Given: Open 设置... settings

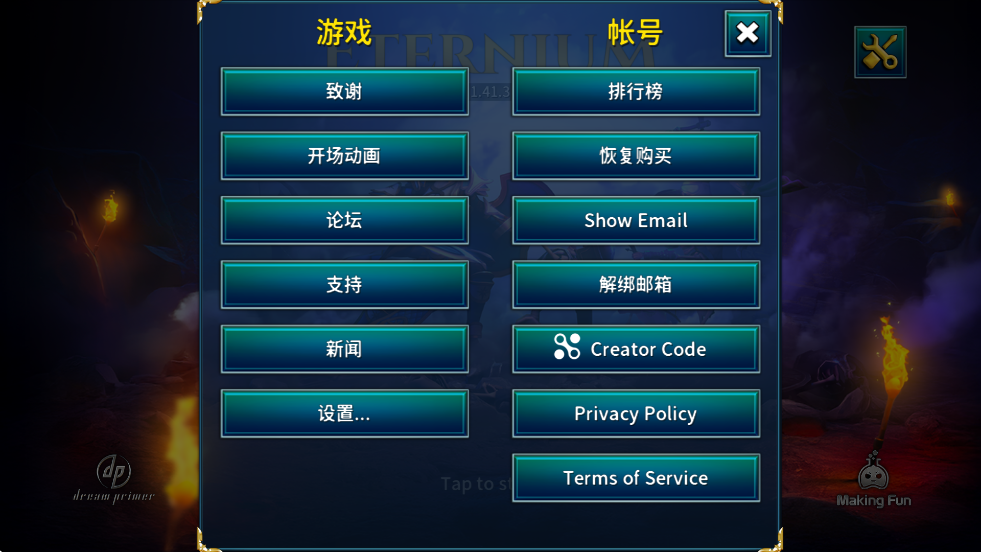Looking at the screenshot, I should pos(344,414).
